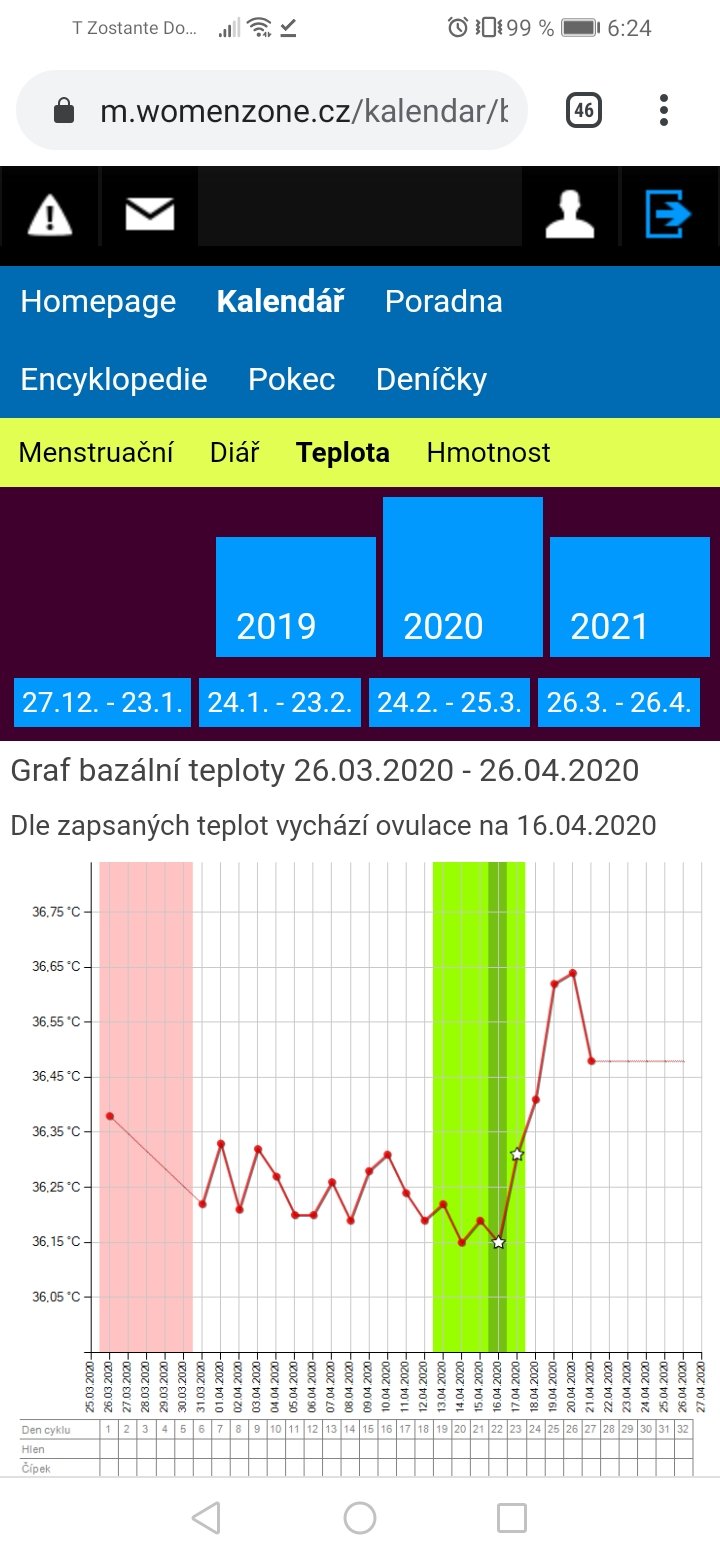Open the messages envelope icon

pyautogui.click(x=149, y=214)
